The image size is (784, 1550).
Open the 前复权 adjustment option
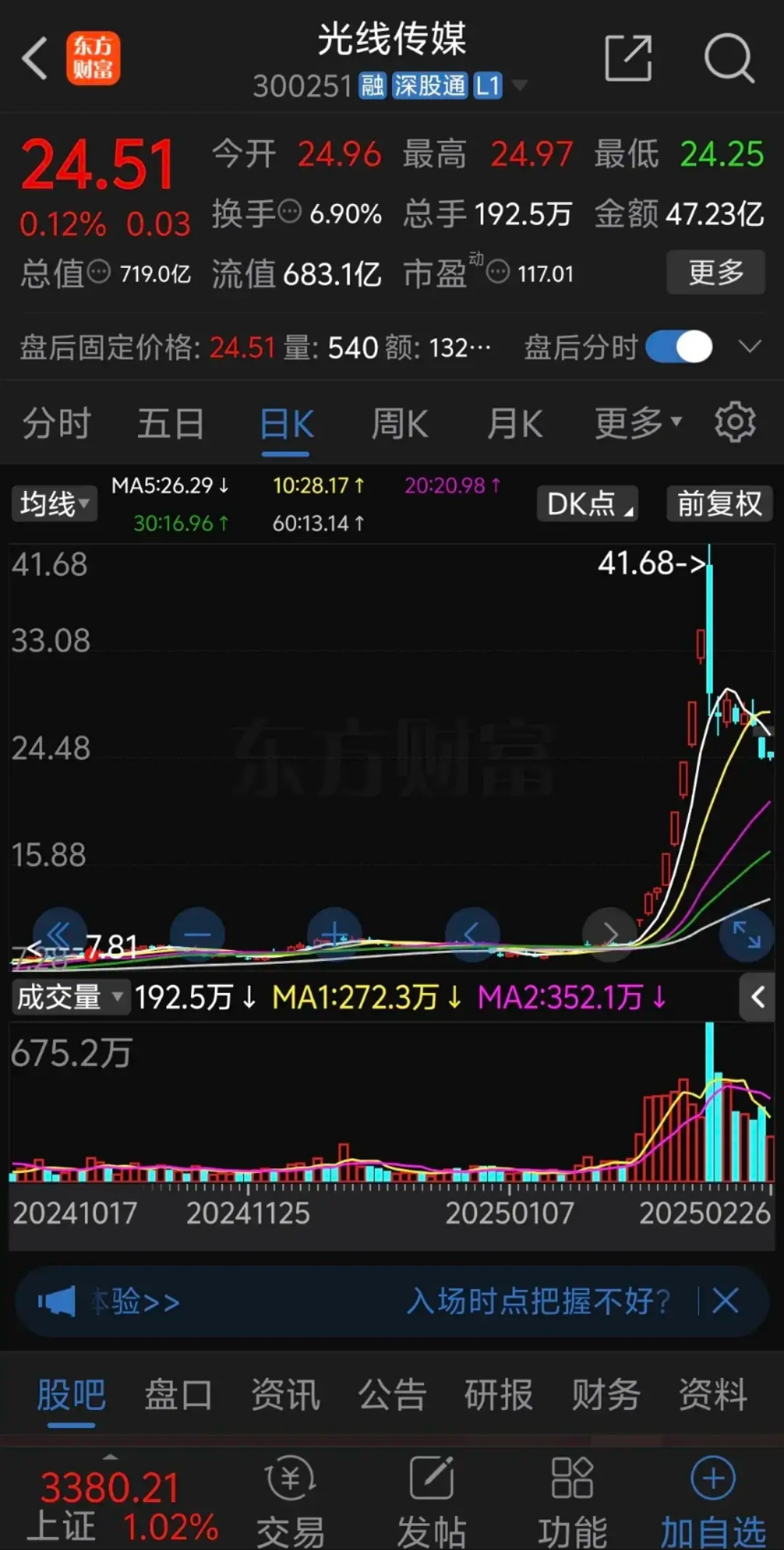pos(719,503)
